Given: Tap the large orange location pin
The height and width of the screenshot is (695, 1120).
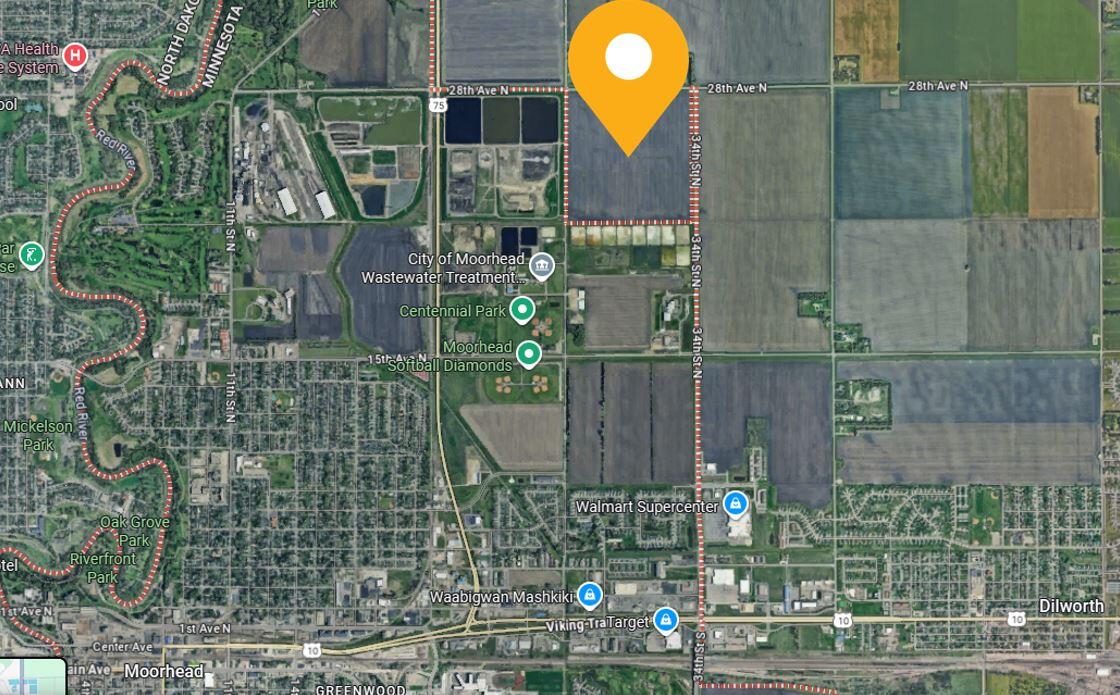Looking at the screenshot, I should click(628, 62).
